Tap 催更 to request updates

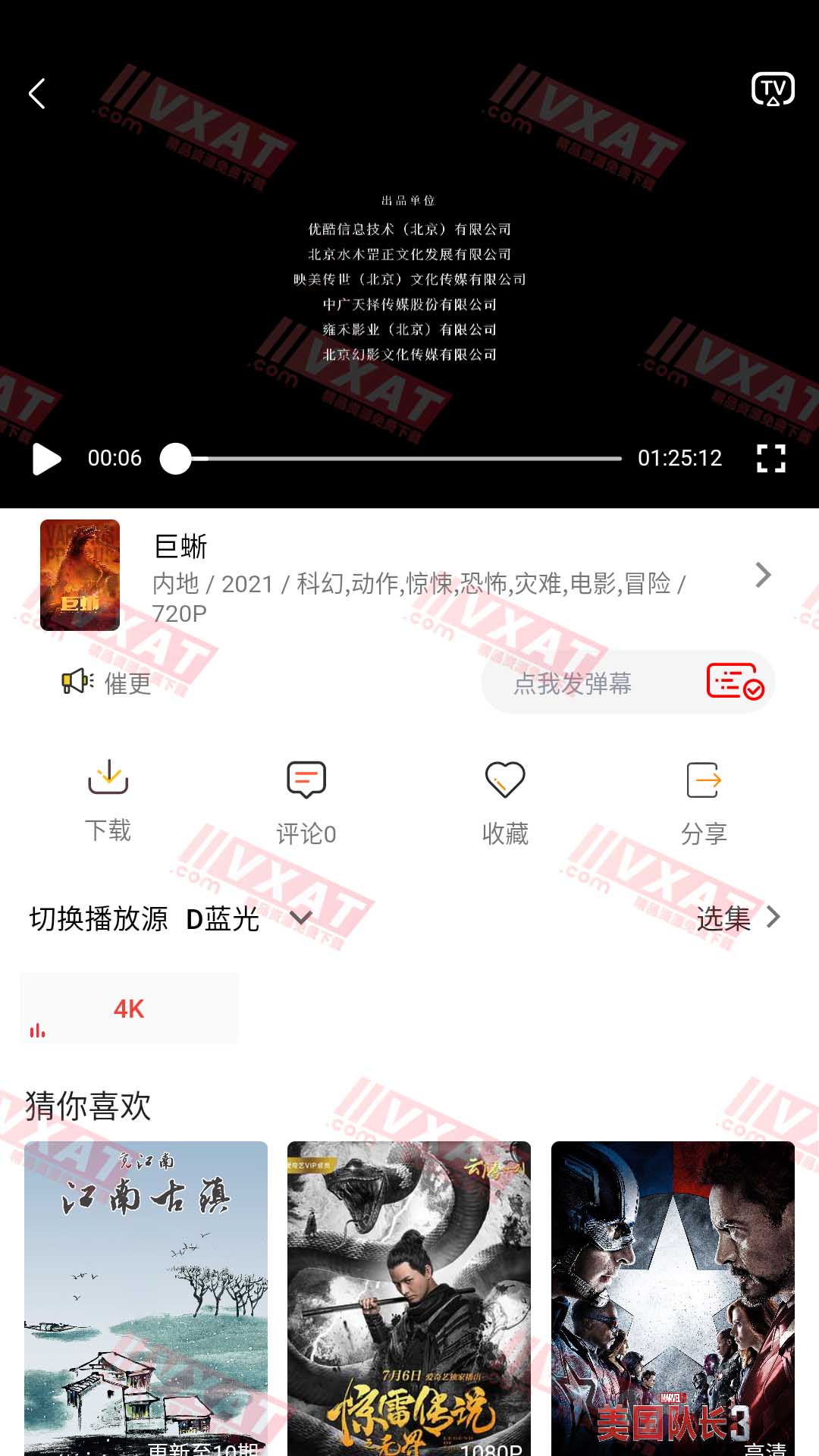[x=108, y=682]
